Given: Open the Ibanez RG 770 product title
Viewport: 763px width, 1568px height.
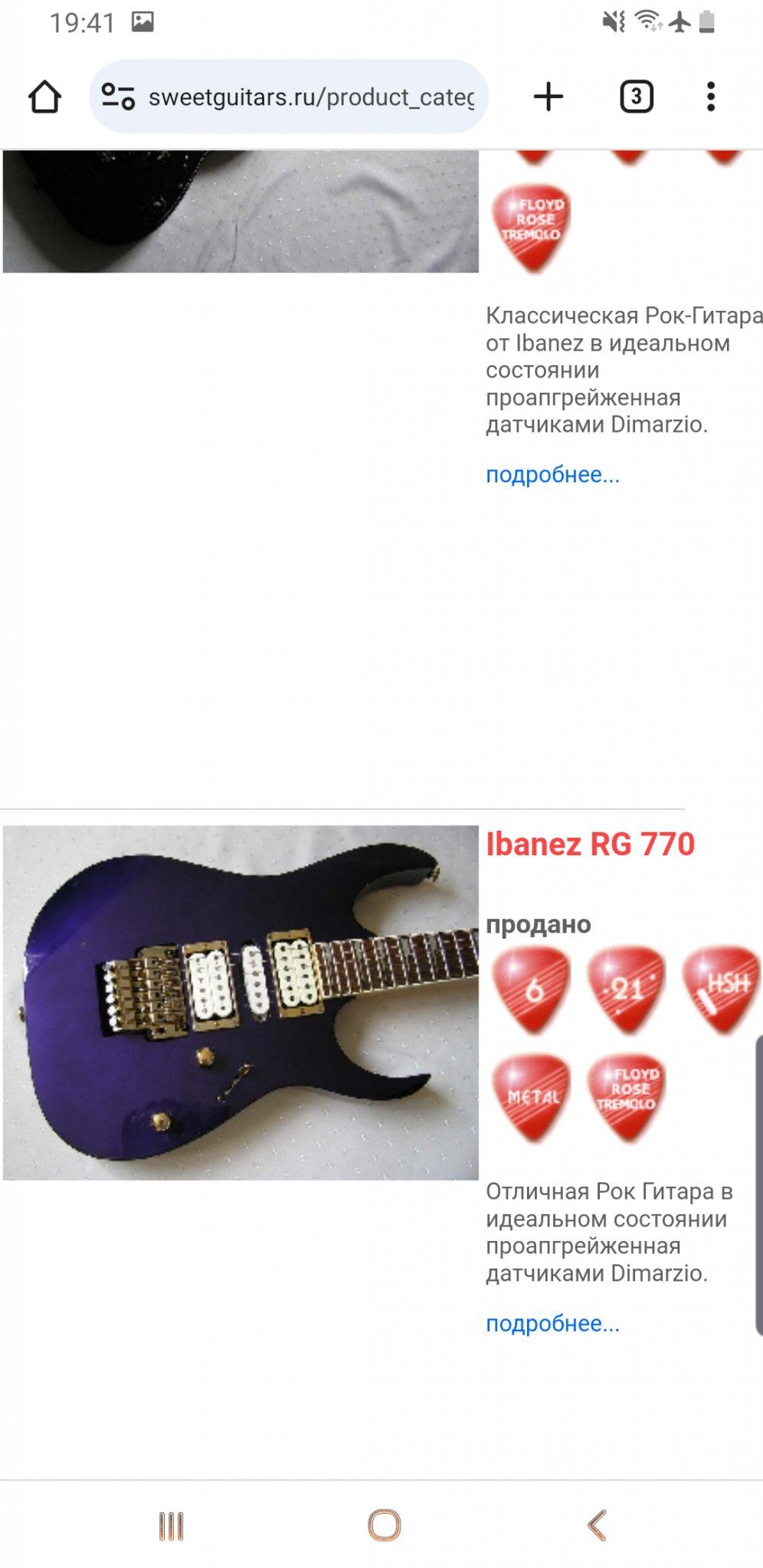Looking at the screenshot, I should [590, 844].
